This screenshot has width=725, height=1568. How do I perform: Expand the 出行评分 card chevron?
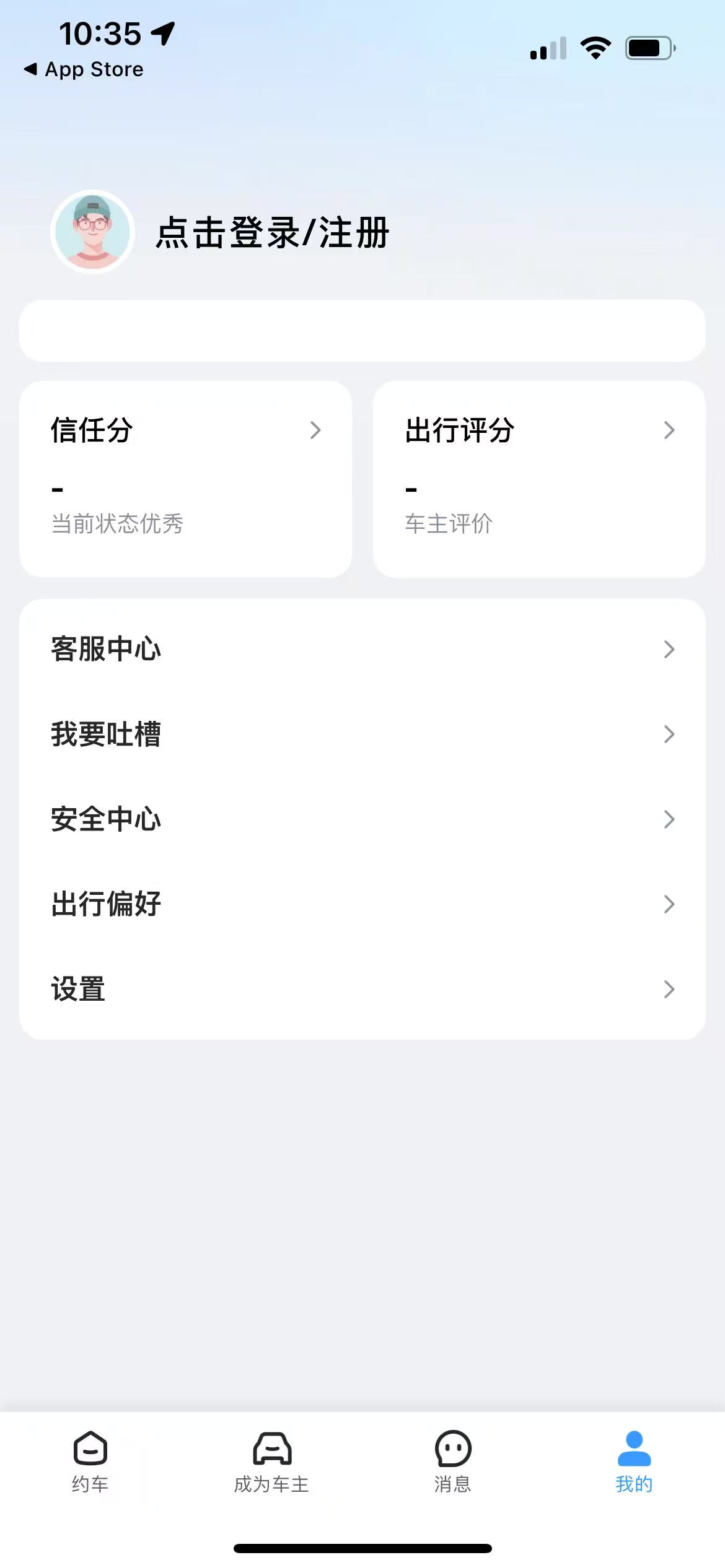669,429
